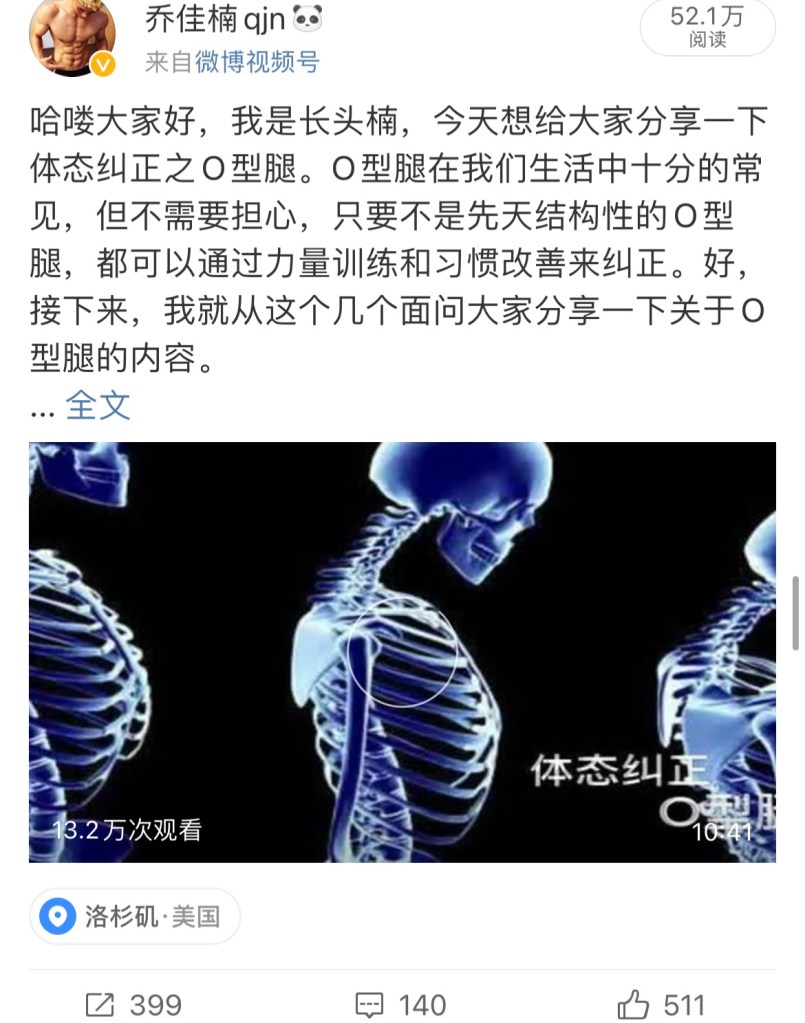805x1023 pixels.
Task: Open 乔佳楠 qjn's profile avatar
Action: click(71, 37)
